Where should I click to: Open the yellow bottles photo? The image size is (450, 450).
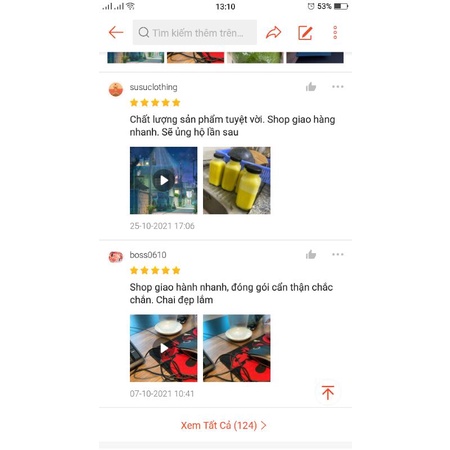[x=237, y=180]
